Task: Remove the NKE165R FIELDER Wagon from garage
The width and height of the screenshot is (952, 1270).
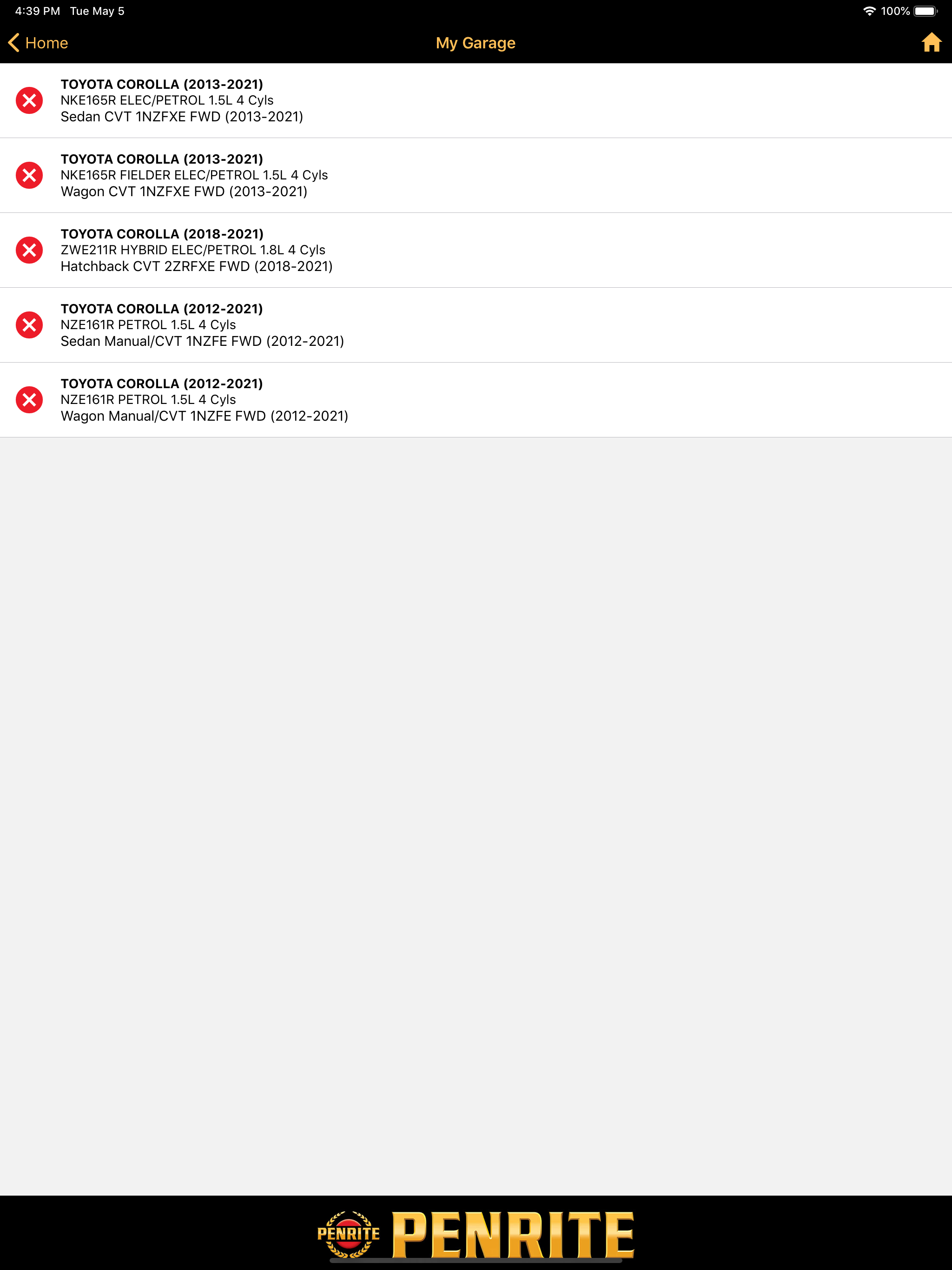Action: (29, 176)
